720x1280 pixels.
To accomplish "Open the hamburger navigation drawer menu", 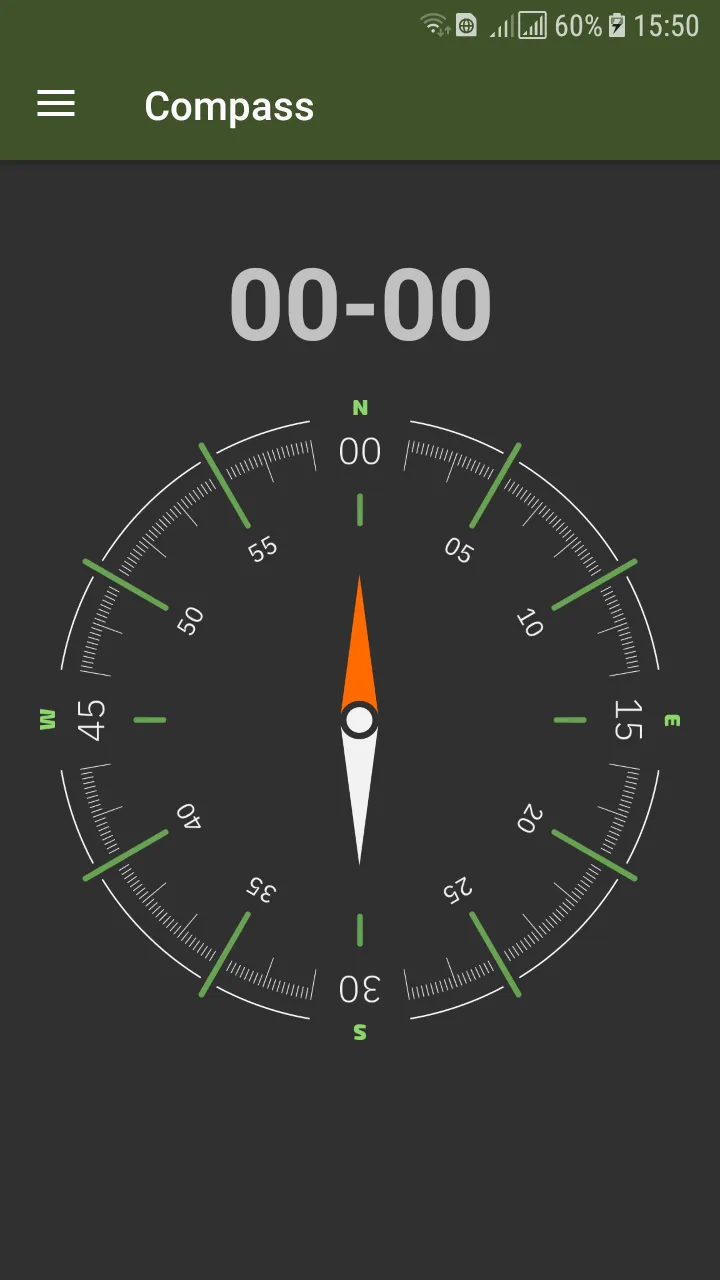I will [x=56, y=104].
